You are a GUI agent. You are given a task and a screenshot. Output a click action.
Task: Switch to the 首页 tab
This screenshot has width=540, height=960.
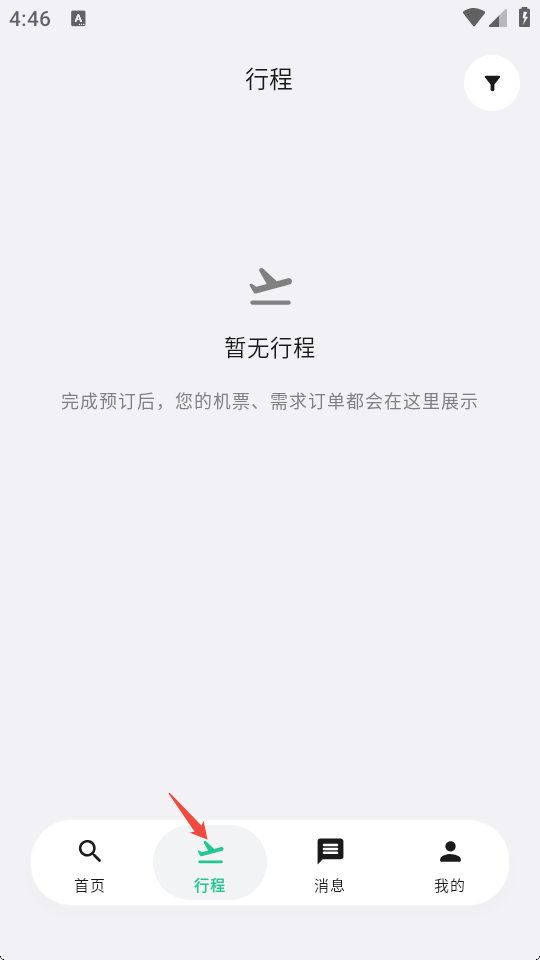pyautogui.click(x=90, y=863)
